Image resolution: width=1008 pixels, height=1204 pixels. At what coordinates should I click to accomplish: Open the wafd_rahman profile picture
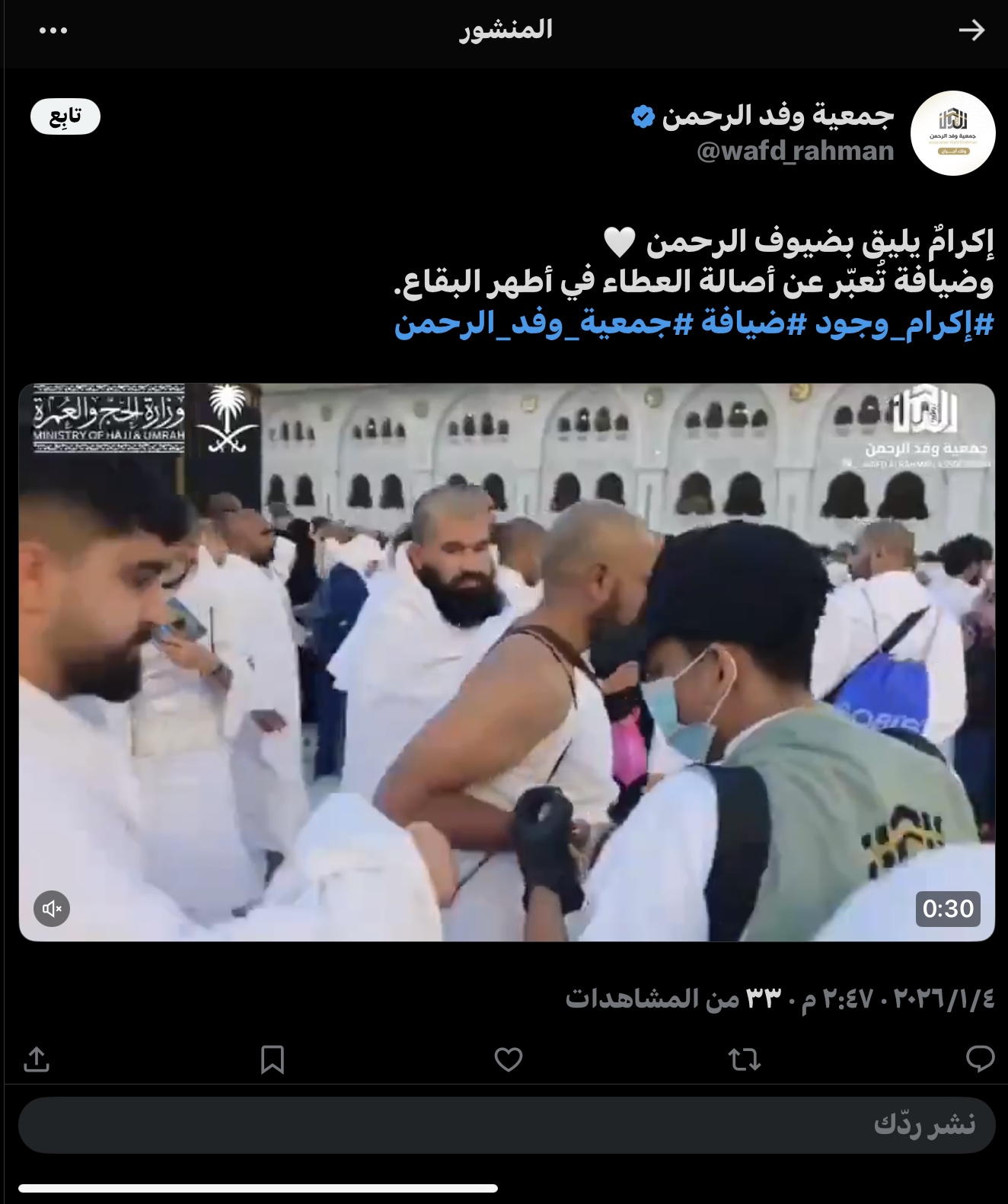click(952, 133)
